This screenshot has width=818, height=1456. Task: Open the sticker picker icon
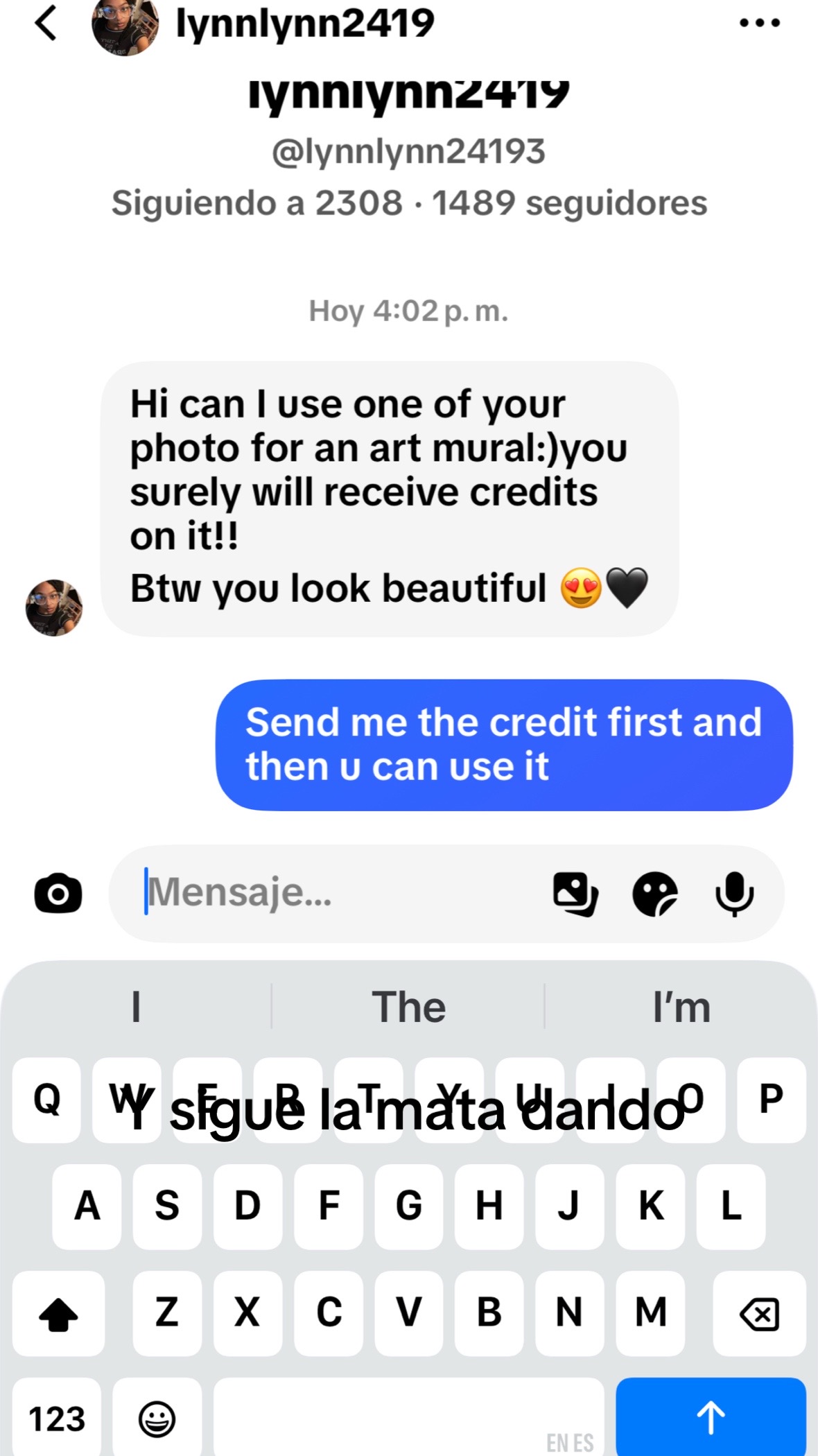[x=654, y=894]
